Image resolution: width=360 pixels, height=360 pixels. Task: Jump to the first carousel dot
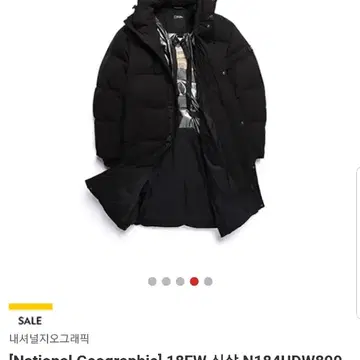(152, 281)
